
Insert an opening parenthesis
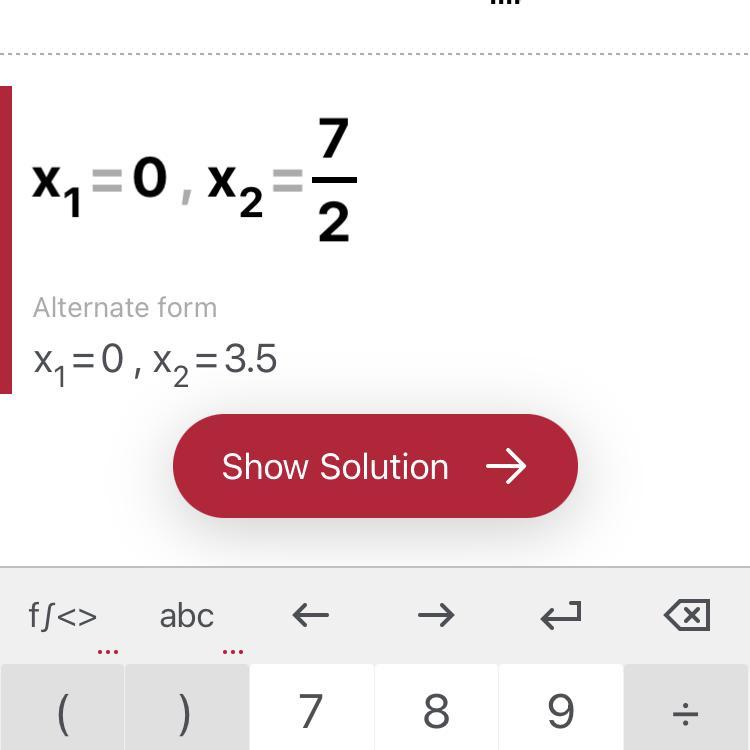(x=63, y=710)
